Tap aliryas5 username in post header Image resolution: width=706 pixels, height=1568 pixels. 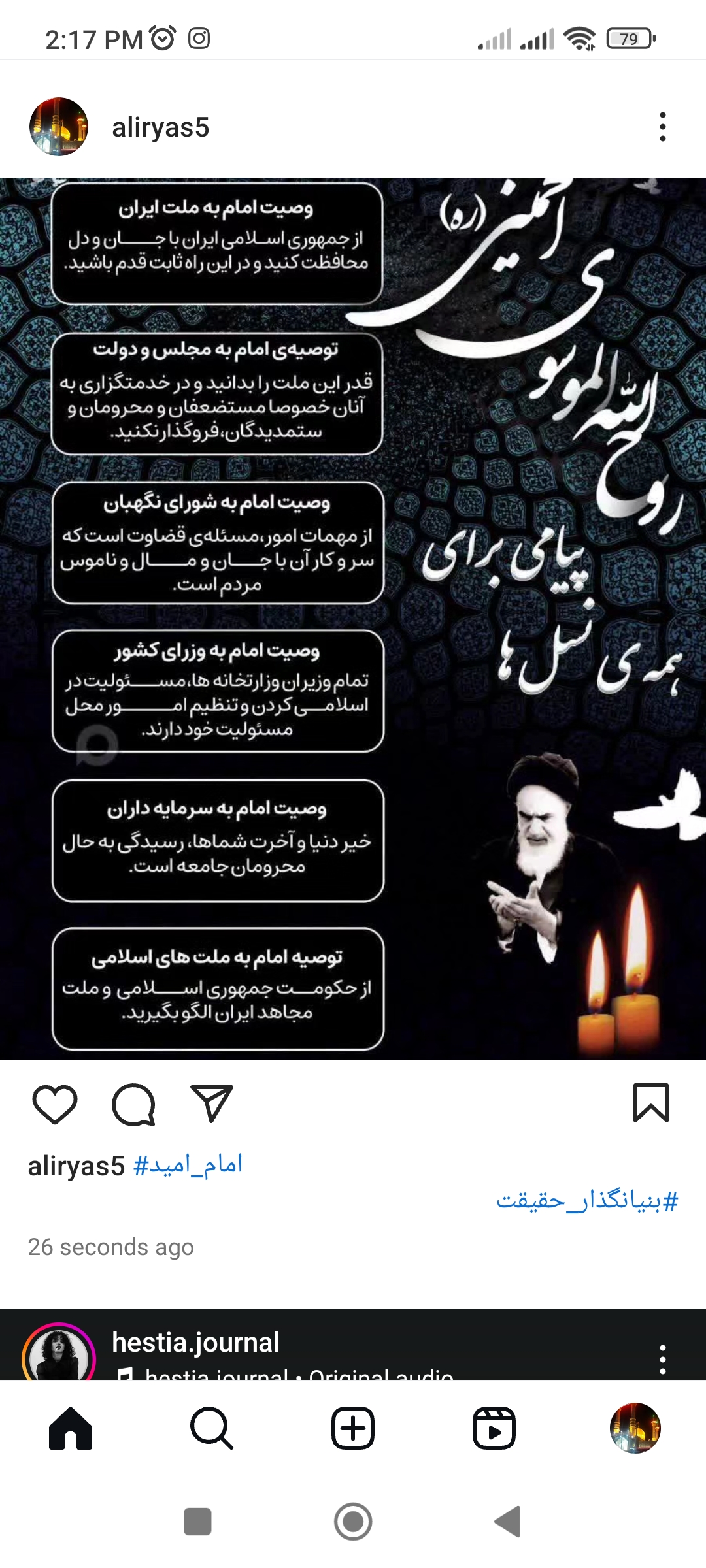coord(160,127)
